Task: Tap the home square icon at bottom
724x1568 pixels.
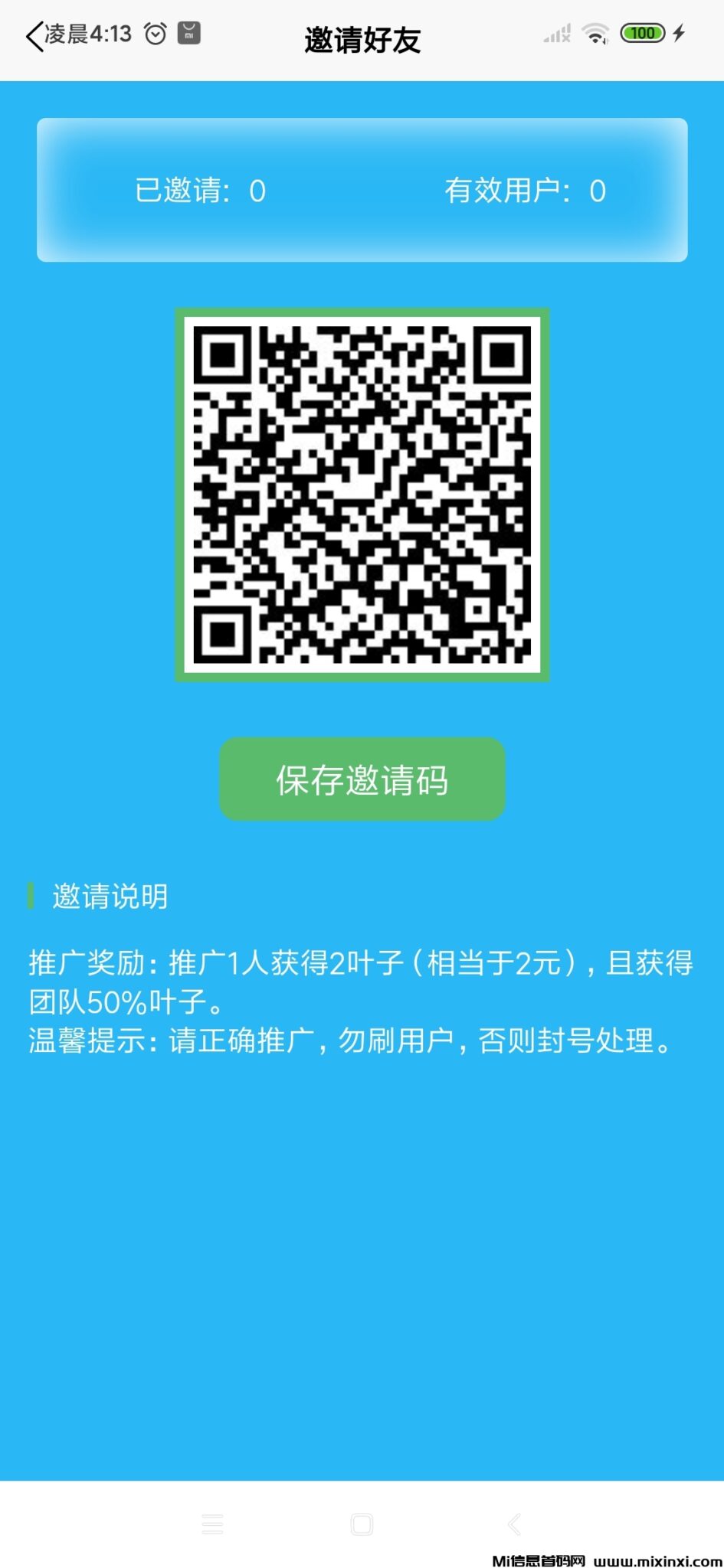Action: pyautogui.click(x=362, y=1524)
